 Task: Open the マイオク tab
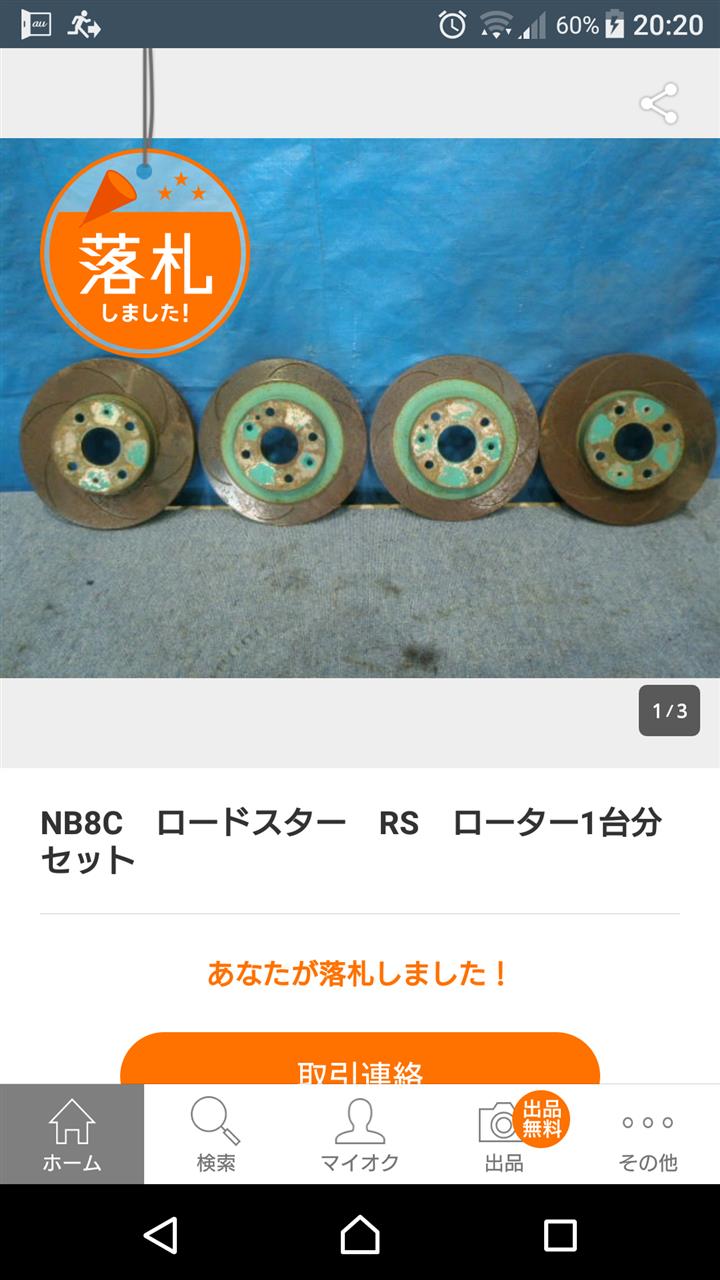pyautogui.click(x=360, y=1135)
